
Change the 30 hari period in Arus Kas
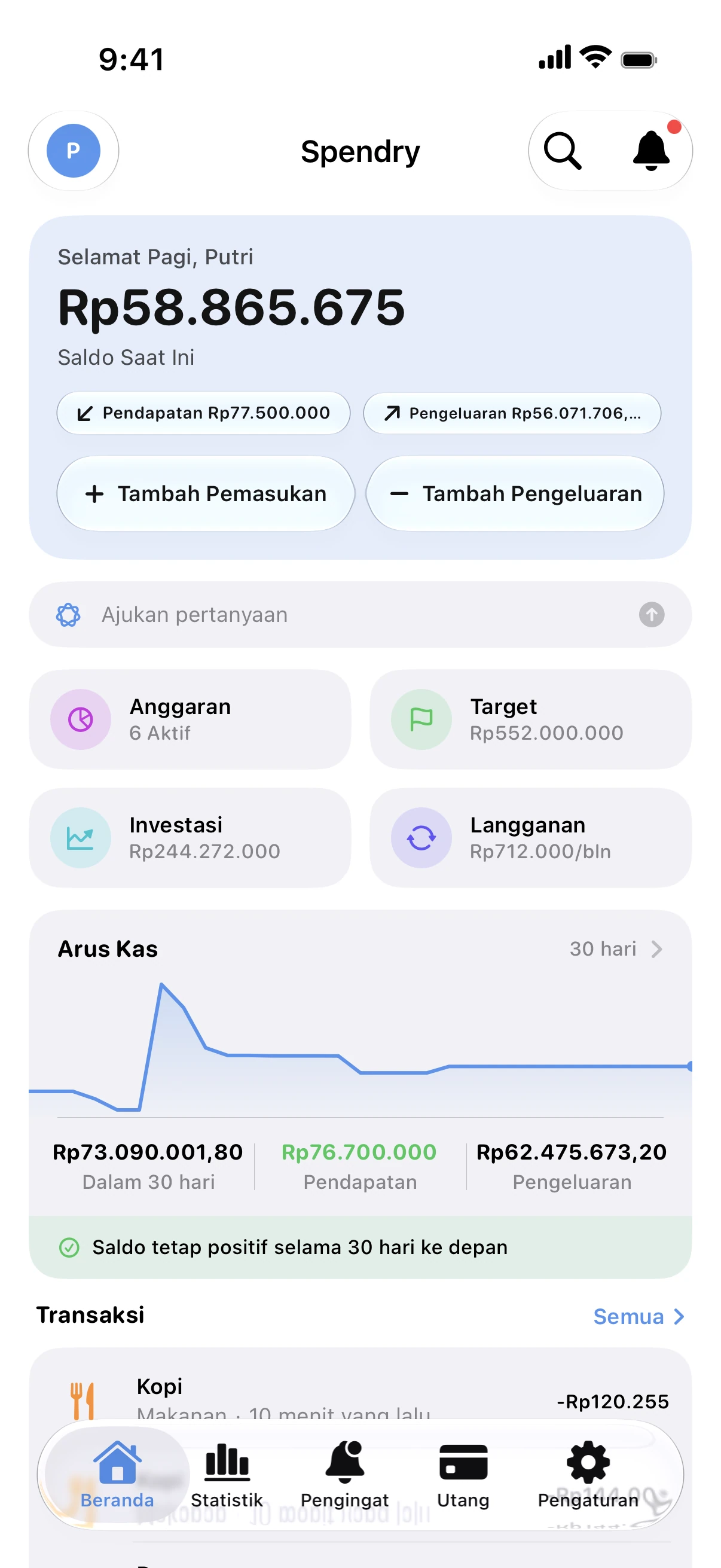point(616,948)
